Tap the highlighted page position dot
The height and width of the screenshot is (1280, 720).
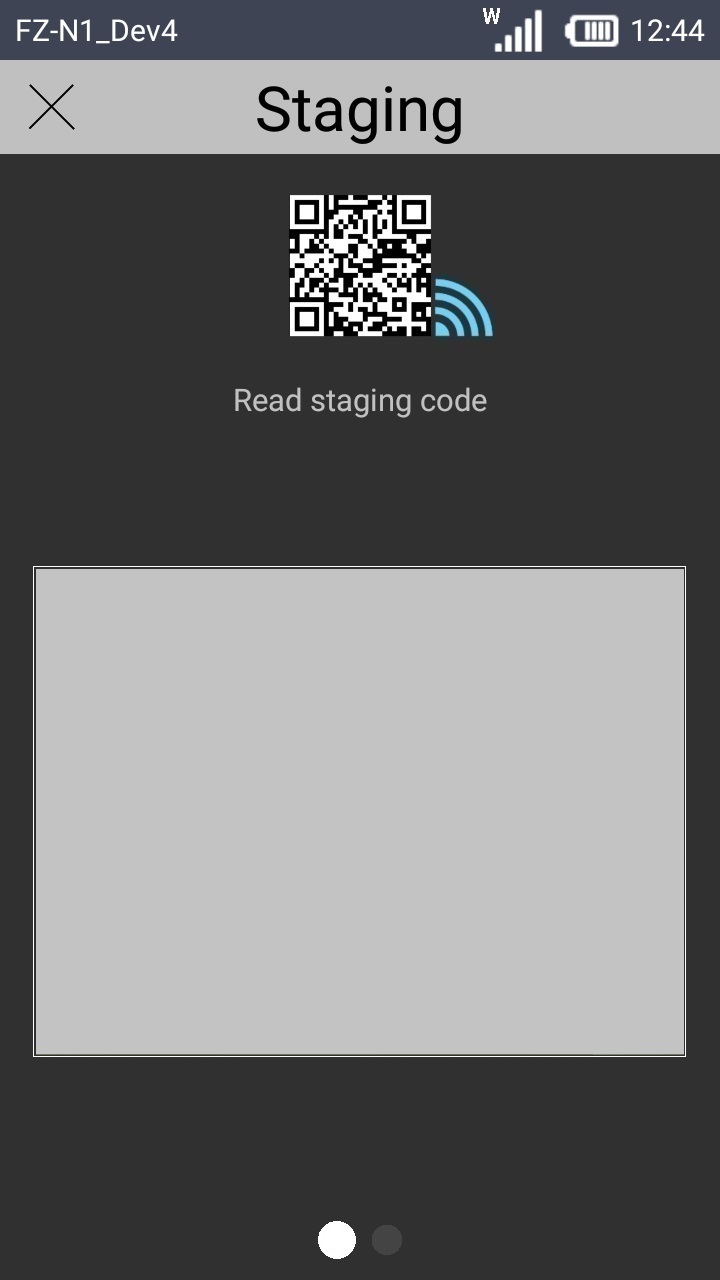338,1239
